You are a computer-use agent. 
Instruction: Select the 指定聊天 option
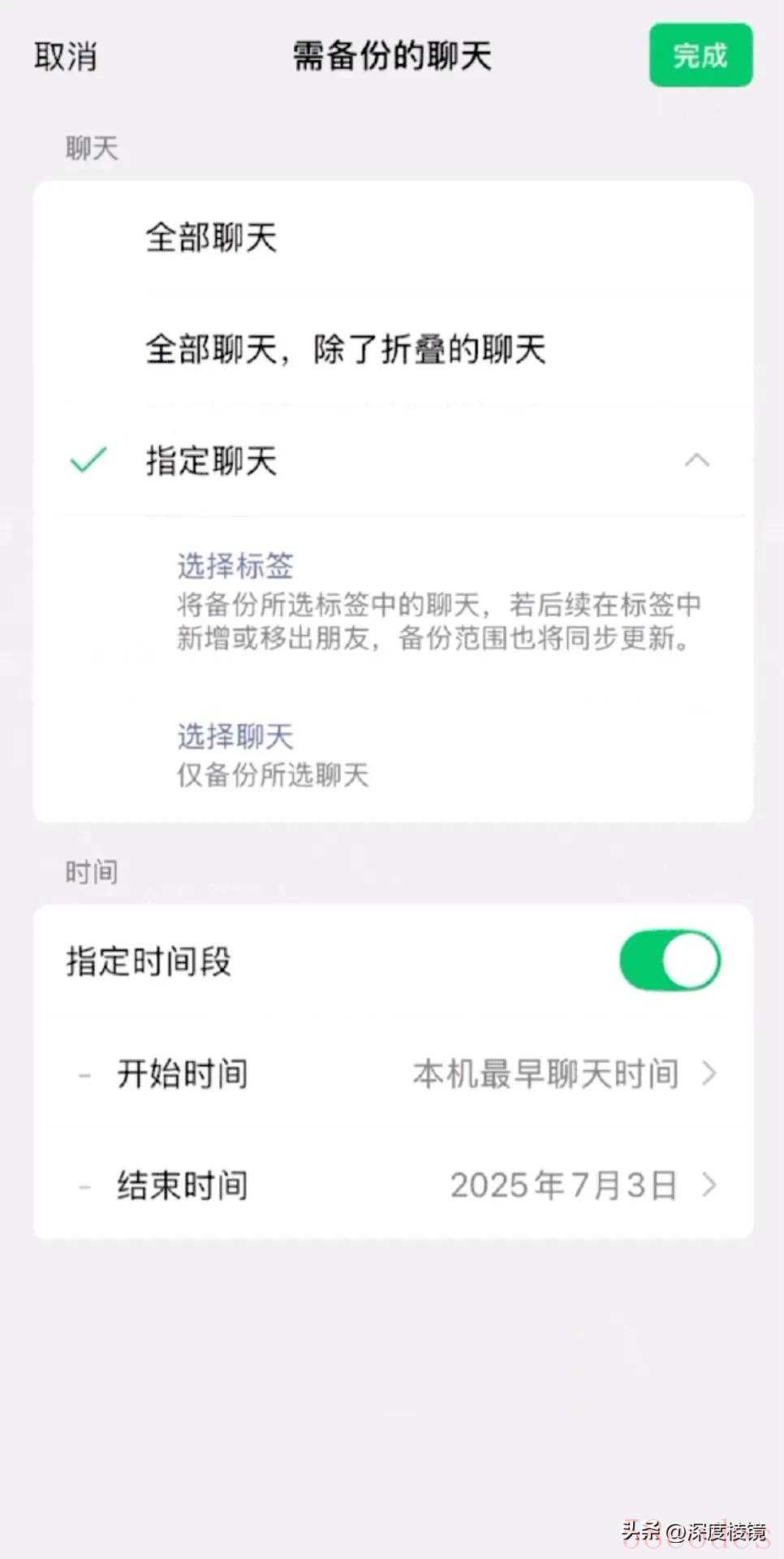coord(393,461)
